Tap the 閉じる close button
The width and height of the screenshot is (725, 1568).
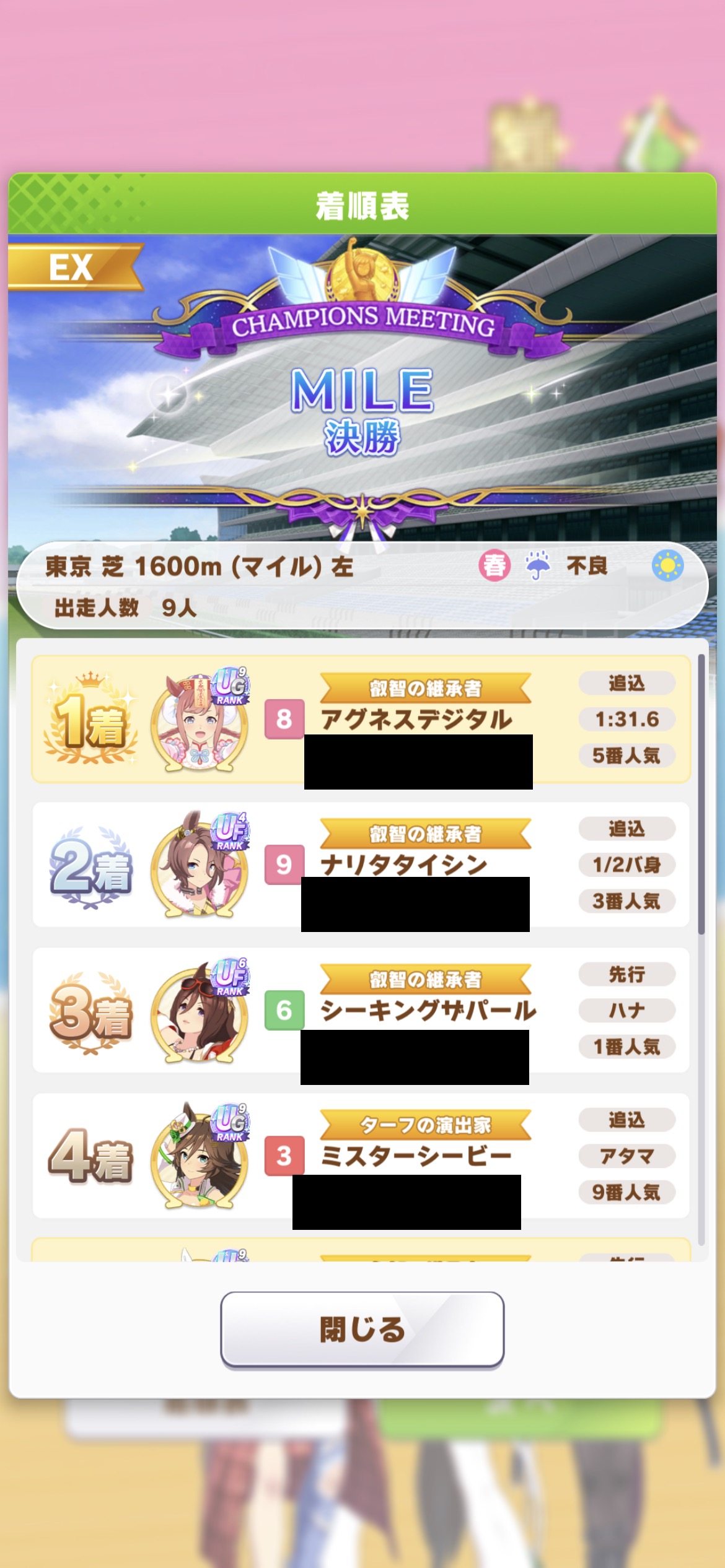[362, 1329]
